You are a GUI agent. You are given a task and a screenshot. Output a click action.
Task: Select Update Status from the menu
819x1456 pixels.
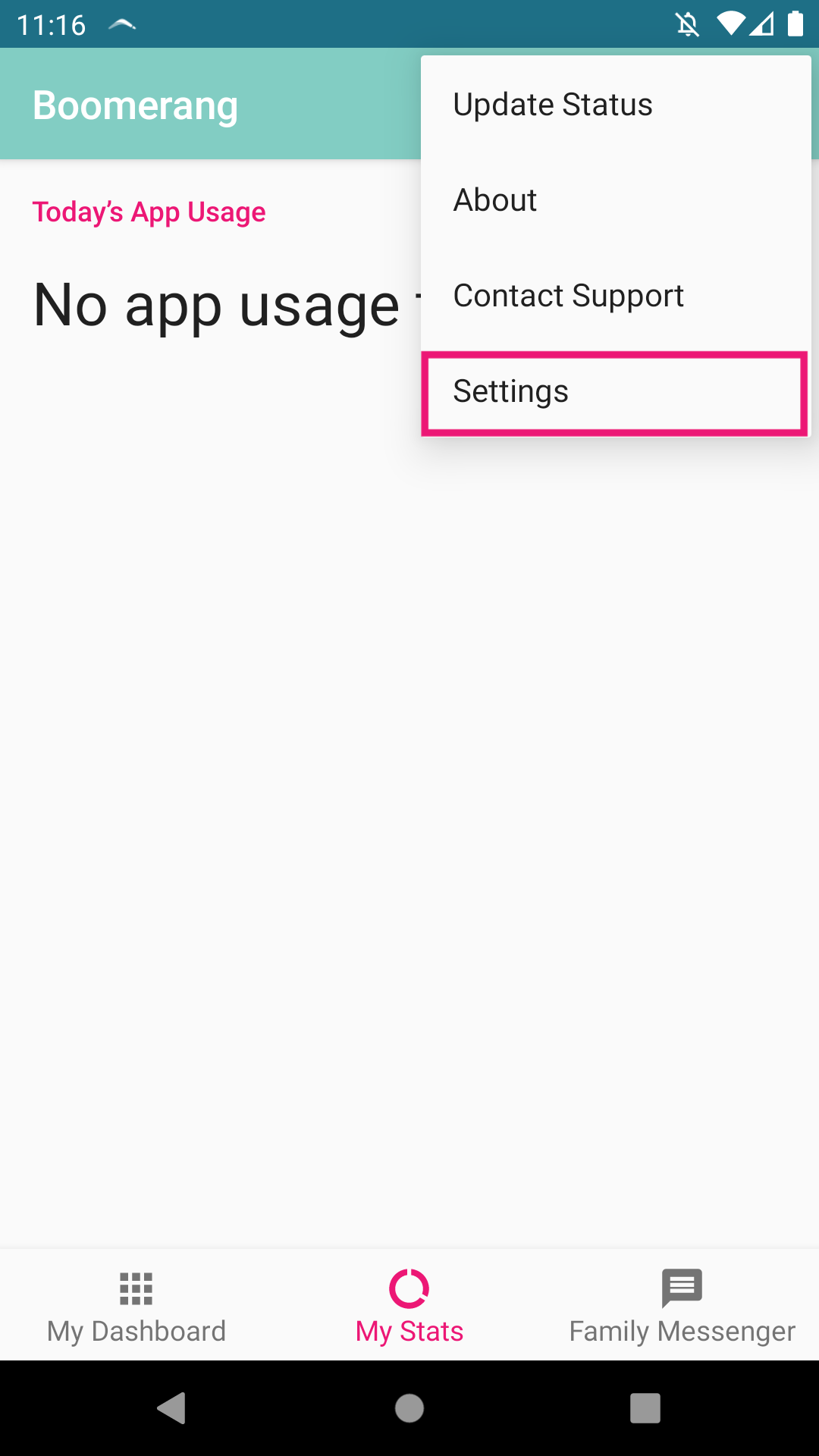[x=616, y=105]
